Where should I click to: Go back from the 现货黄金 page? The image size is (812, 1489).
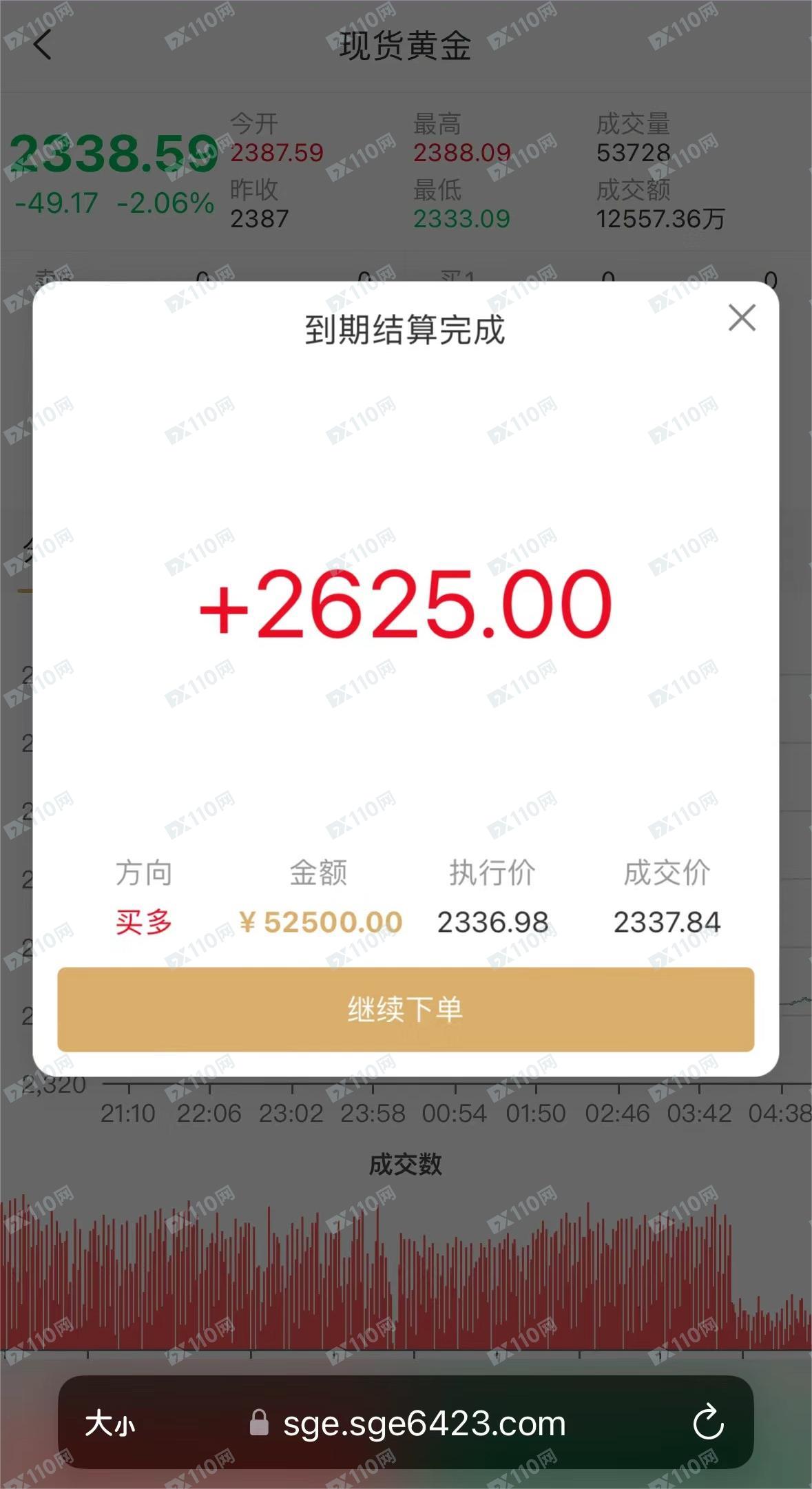point(43,45)
